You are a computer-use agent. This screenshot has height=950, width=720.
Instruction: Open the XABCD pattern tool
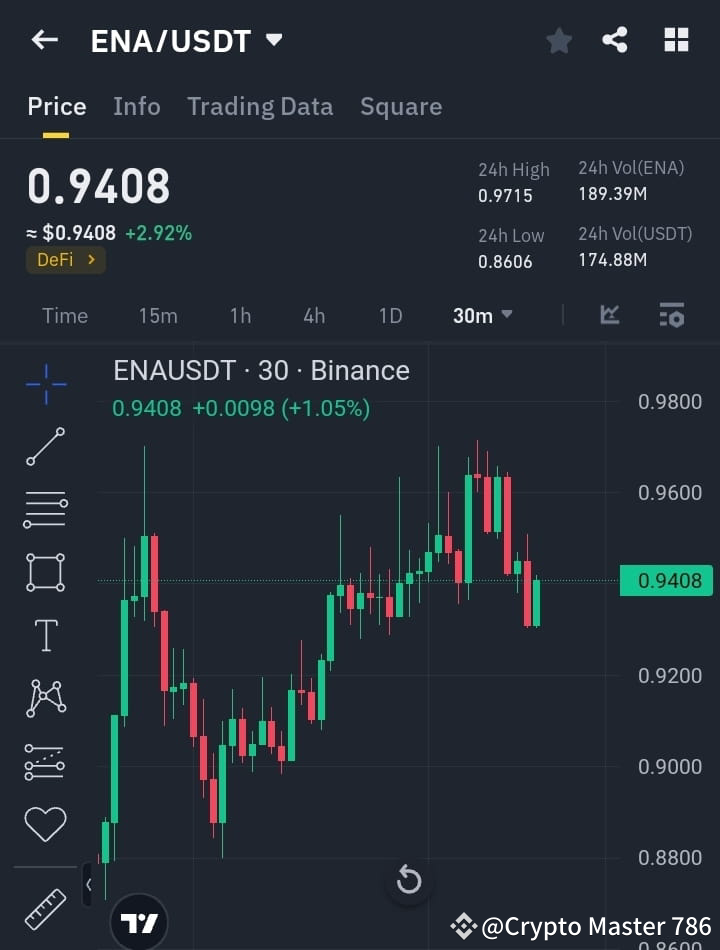click(45, 698)
